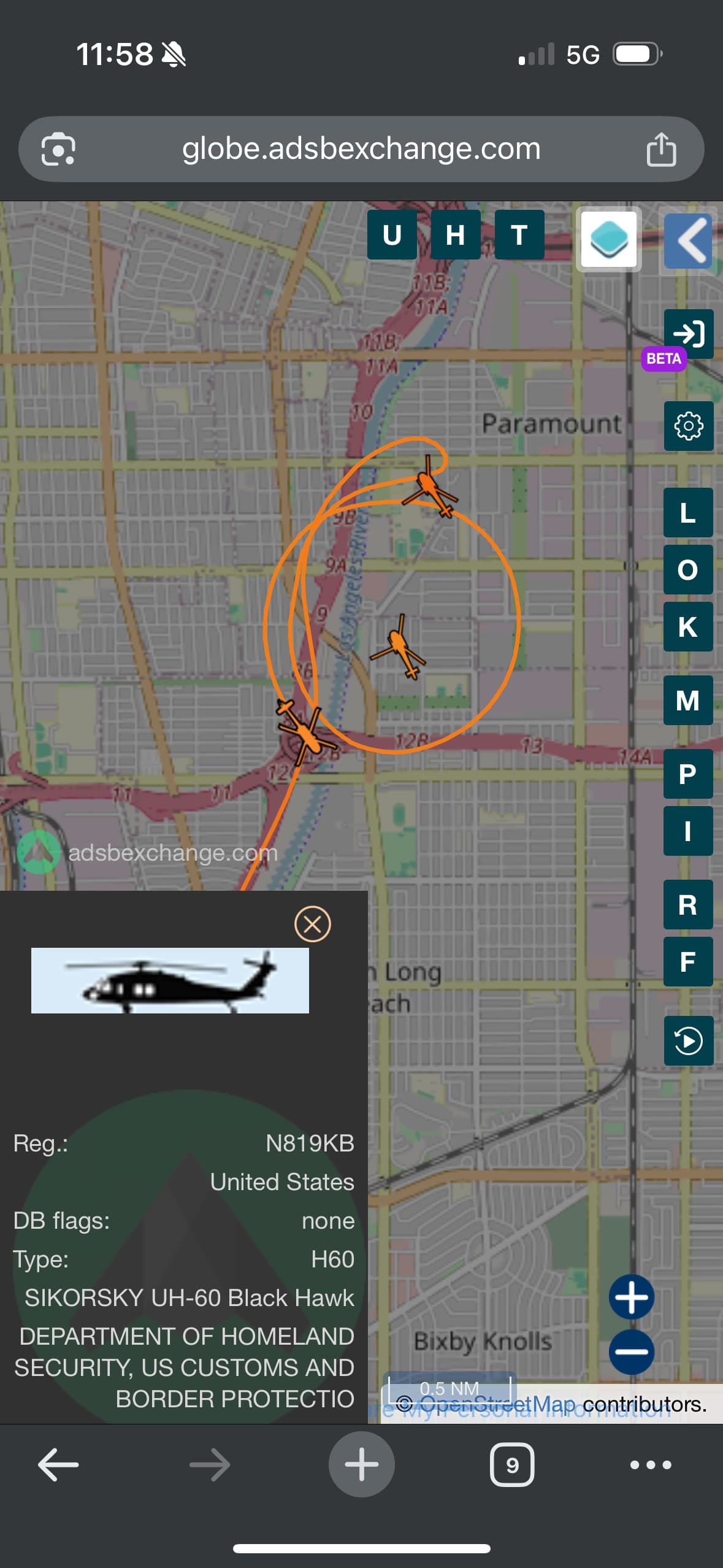Tap the H button on the map

pos(456,235)
